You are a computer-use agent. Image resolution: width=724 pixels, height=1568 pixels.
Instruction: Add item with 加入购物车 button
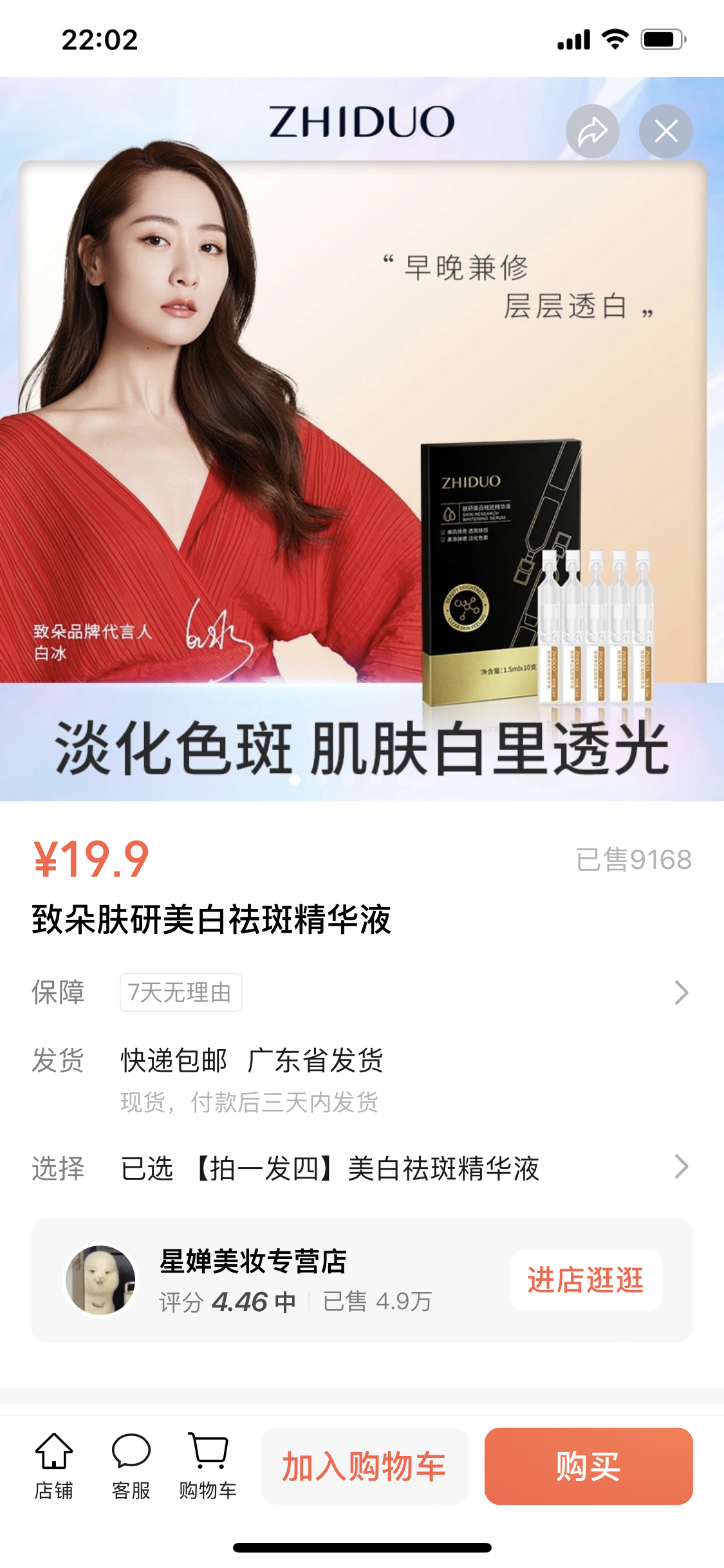[364, 1466]
